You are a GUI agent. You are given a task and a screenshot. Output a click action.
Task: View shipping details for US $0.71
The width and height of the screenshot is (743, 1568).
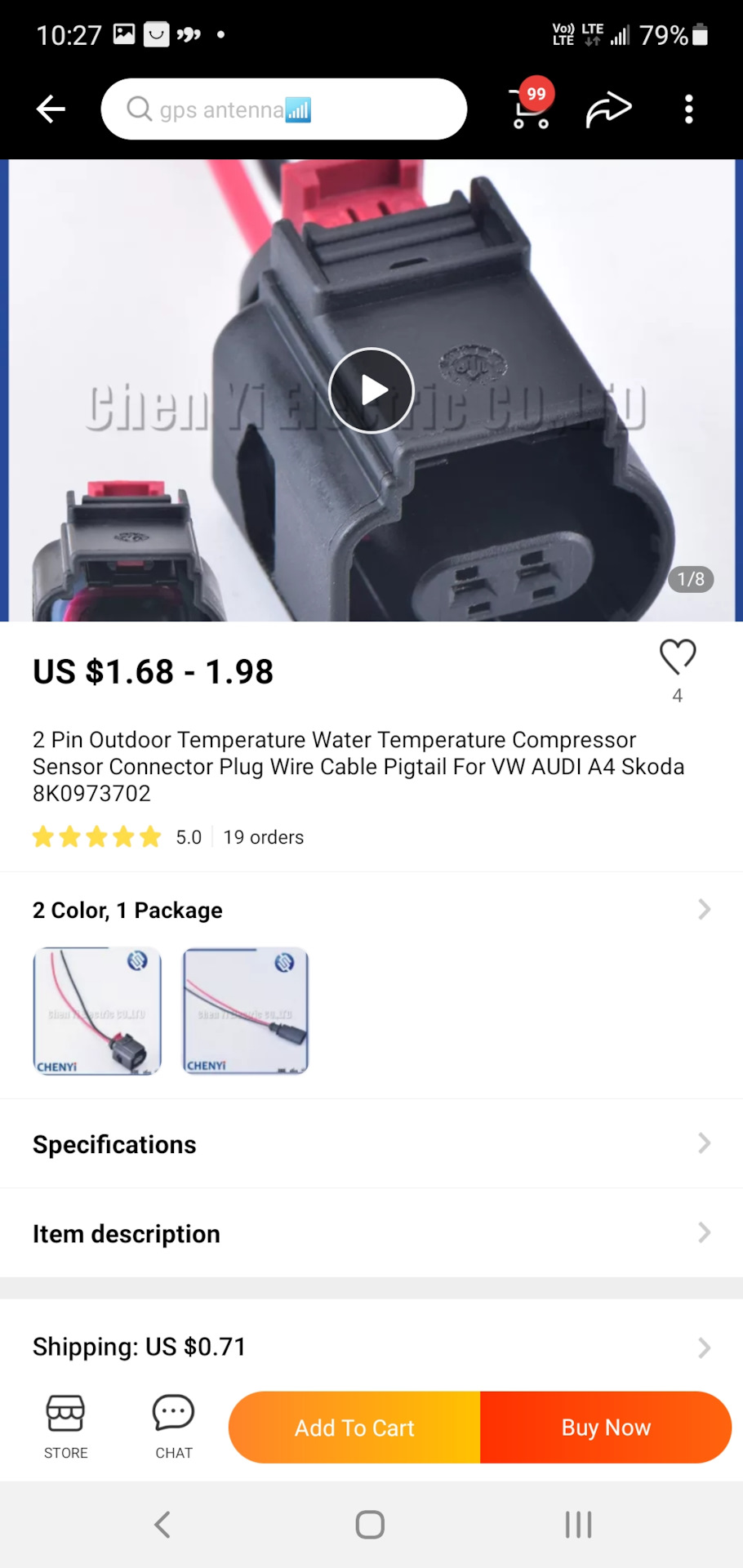coord(371,1347)
